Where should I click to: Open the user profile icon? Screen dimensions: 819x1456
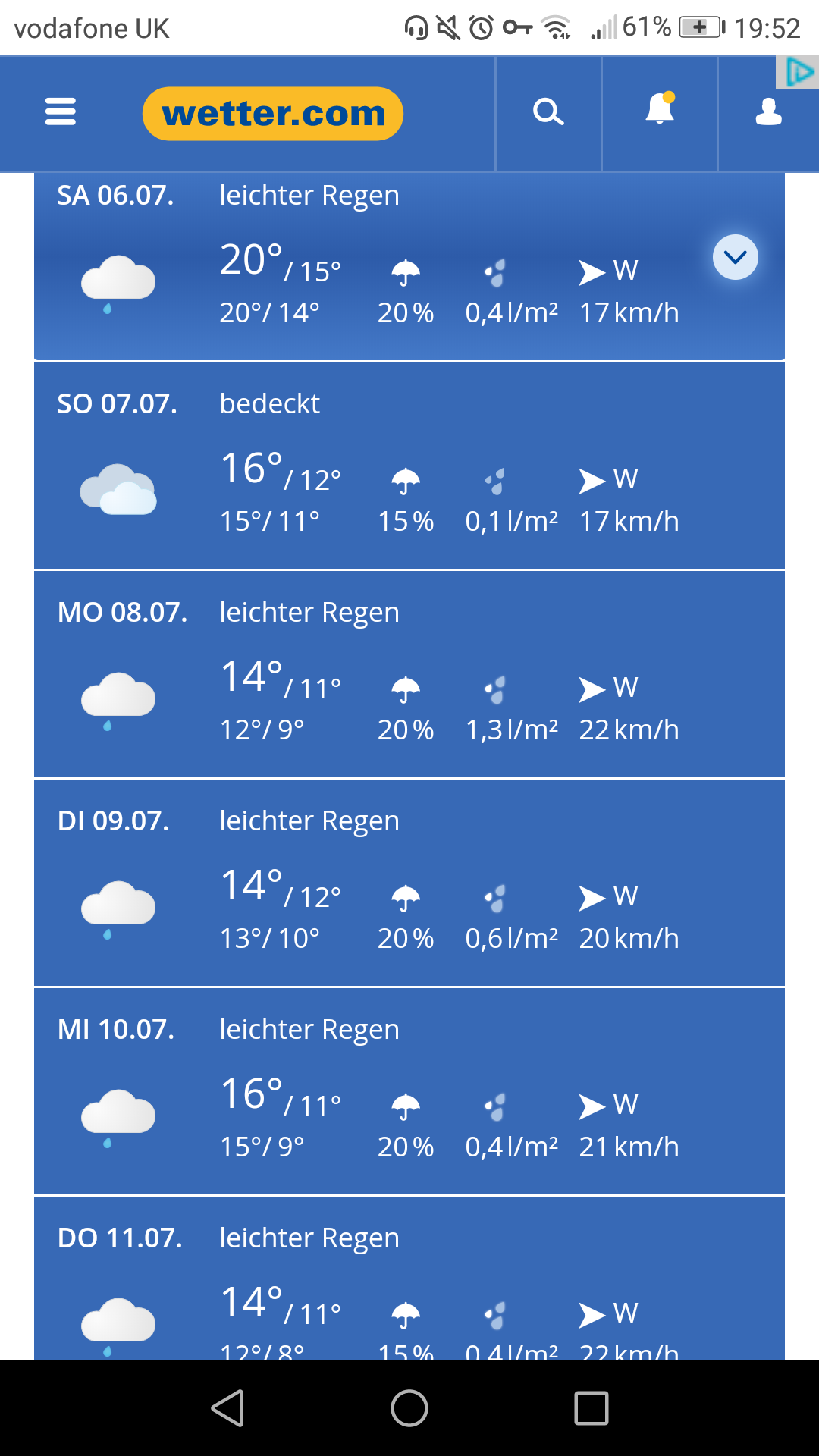click(x=768, y=112)
